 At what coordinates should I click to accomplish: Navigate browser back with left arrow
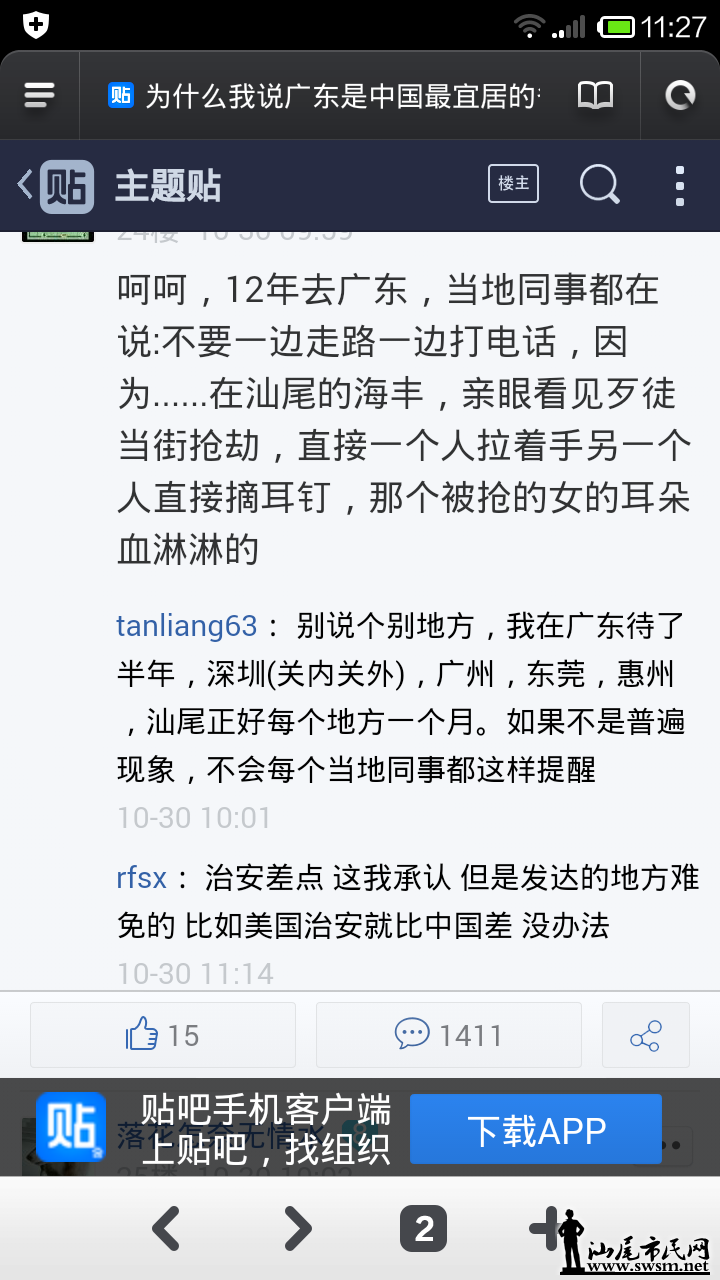click(166, 1228)
